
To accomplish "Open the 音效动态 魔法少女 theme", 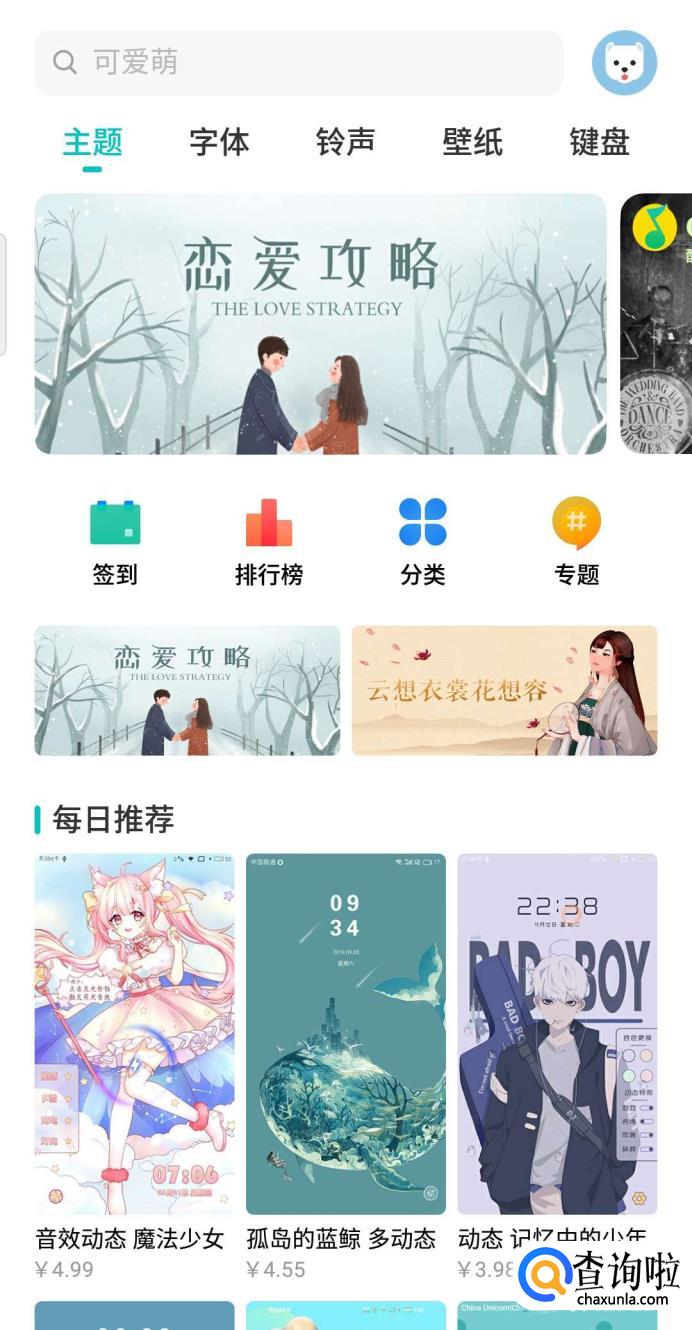I will [134, 1034].
